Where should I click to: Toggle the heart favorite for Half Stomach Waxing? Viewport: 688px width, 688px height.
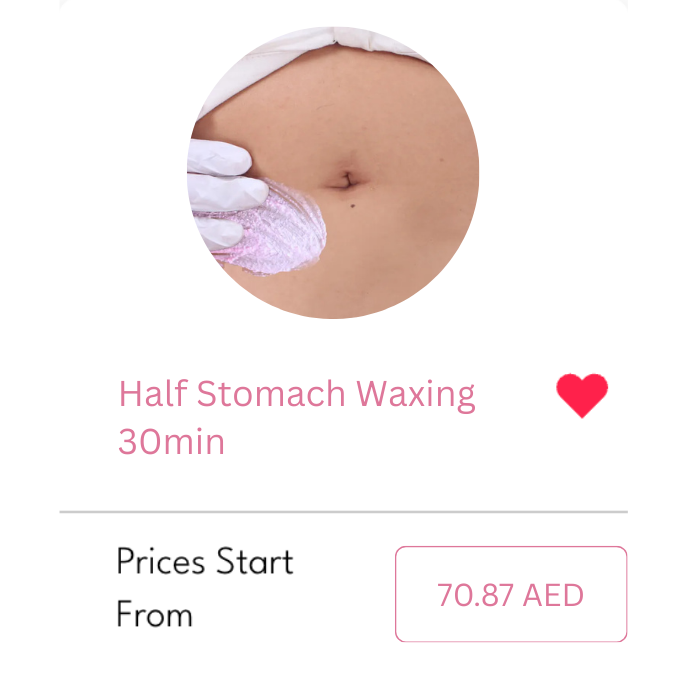(x=582, y=395)
